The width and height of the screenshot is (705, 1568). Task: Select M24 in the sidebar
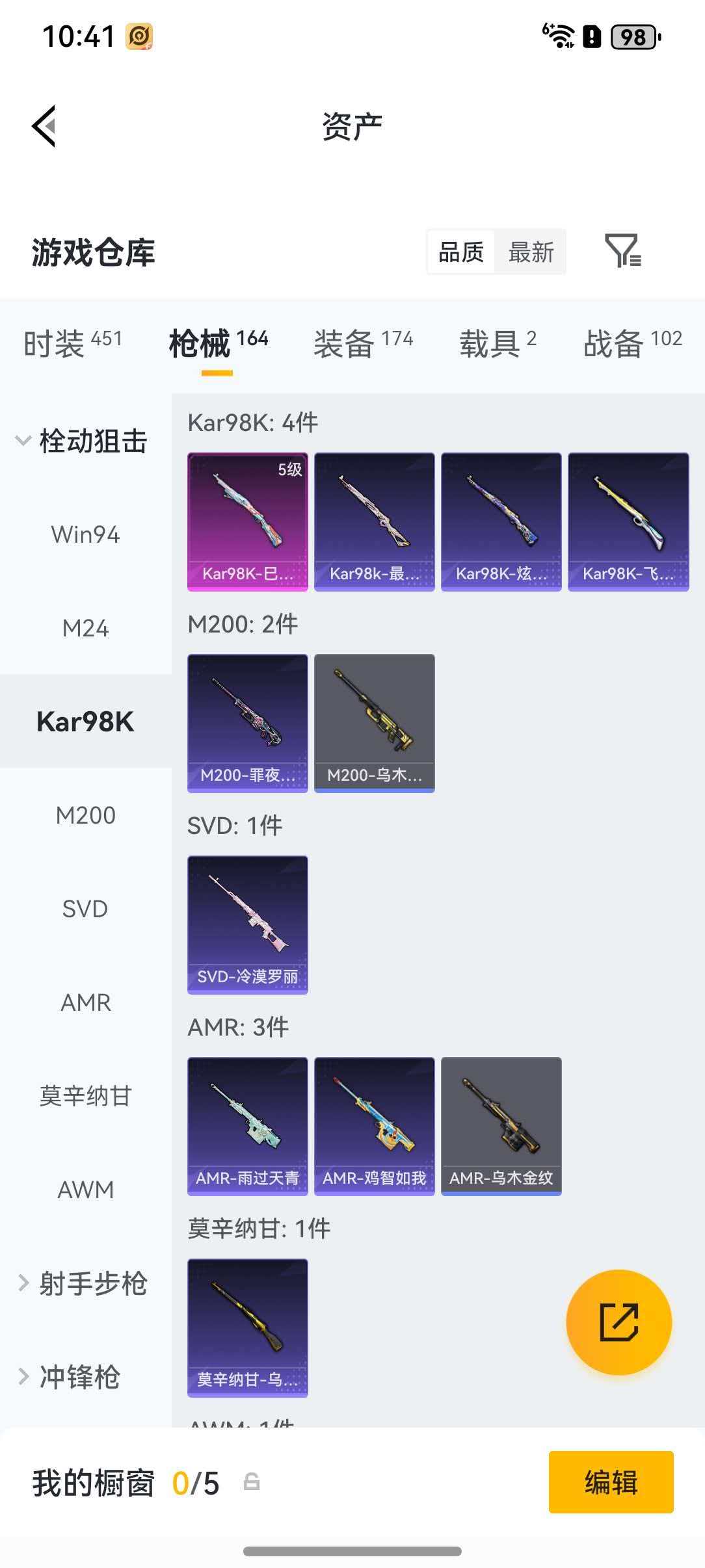tap(85, 629)
